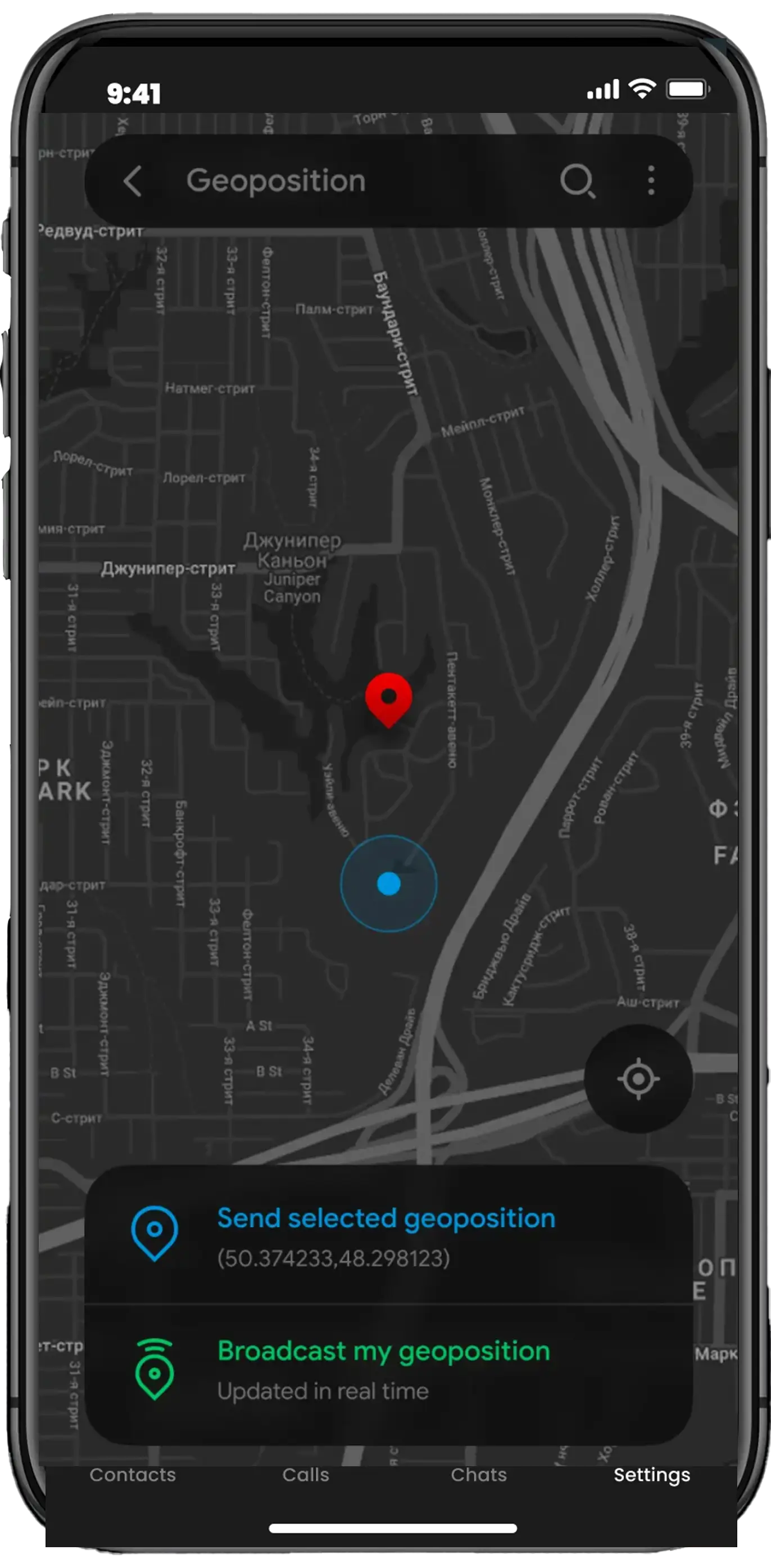Viewport: 771px width, 1568px height.
Task: Open the three-dot overflow menu
Action: coord(651,181)
